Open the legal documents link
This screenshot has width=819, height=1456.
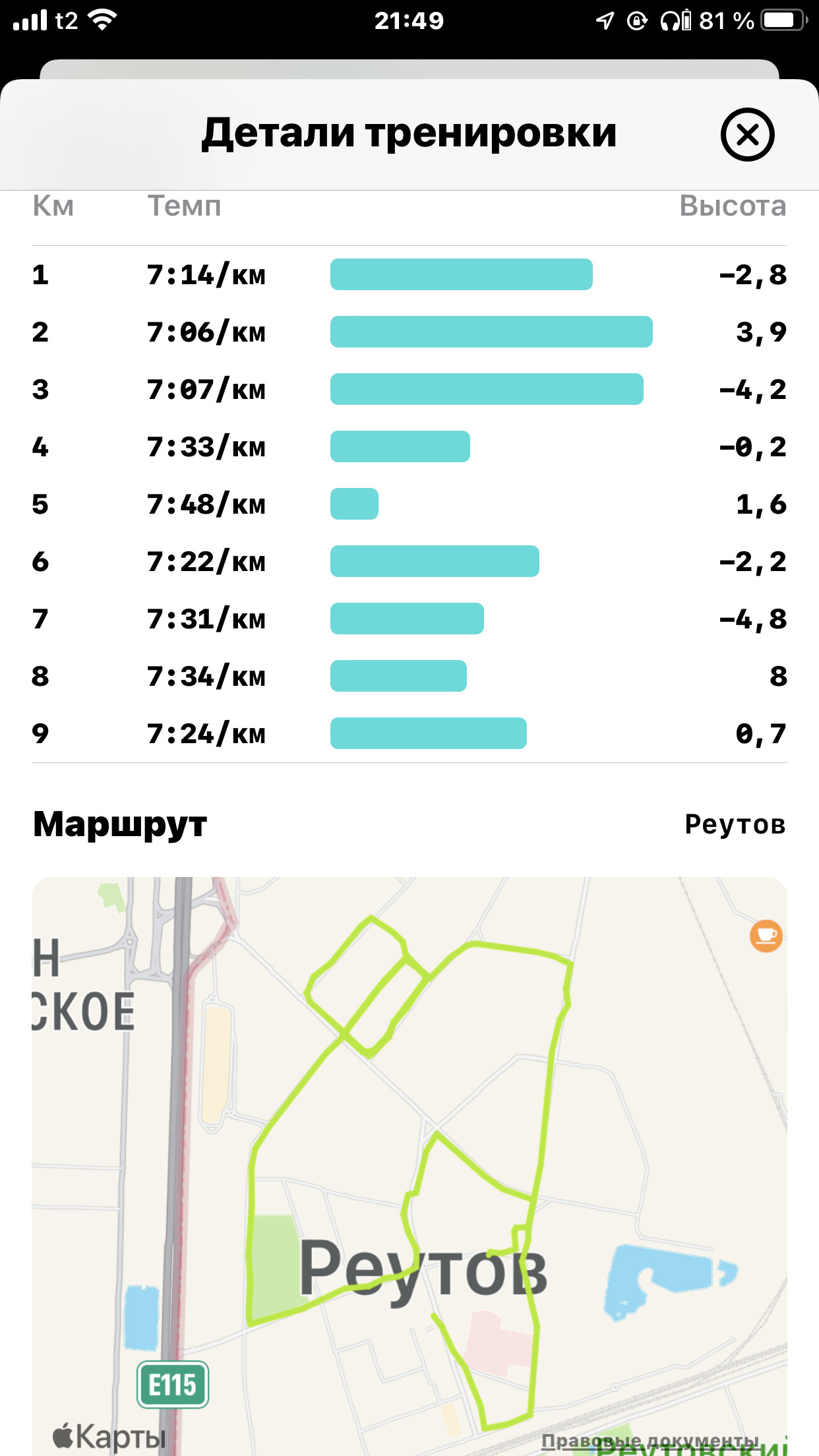click(650, 1440)
